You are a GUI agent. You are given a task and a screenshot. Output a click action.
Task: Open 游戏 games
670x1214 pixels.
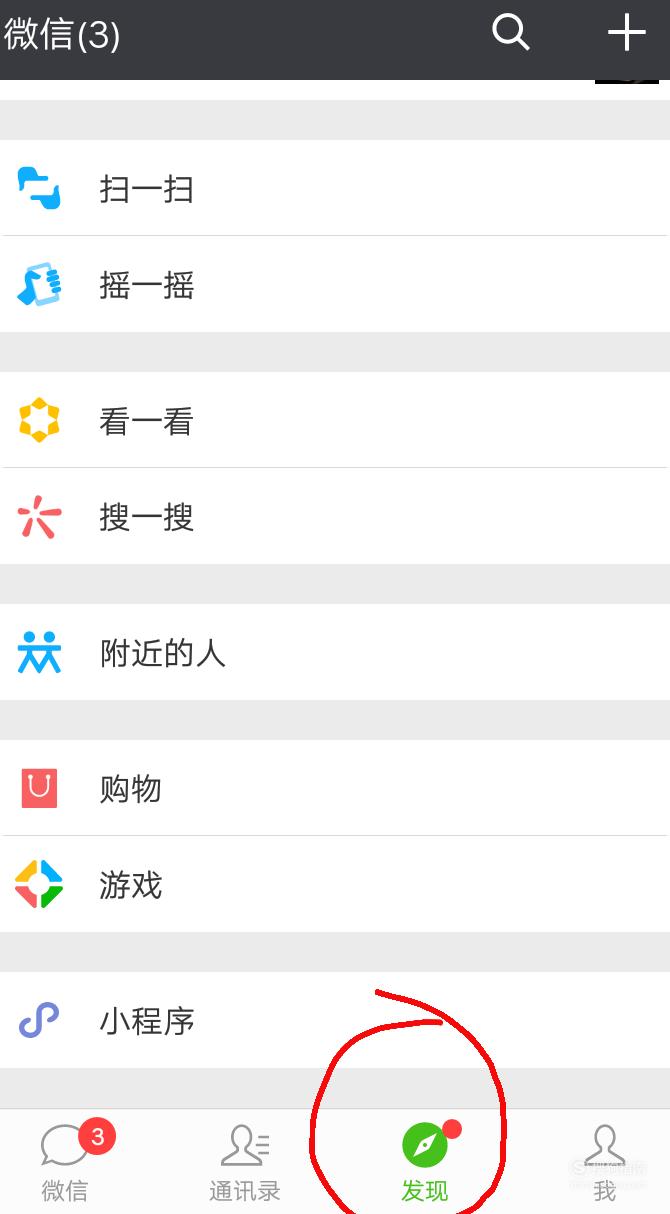click(x=335, y=885)
